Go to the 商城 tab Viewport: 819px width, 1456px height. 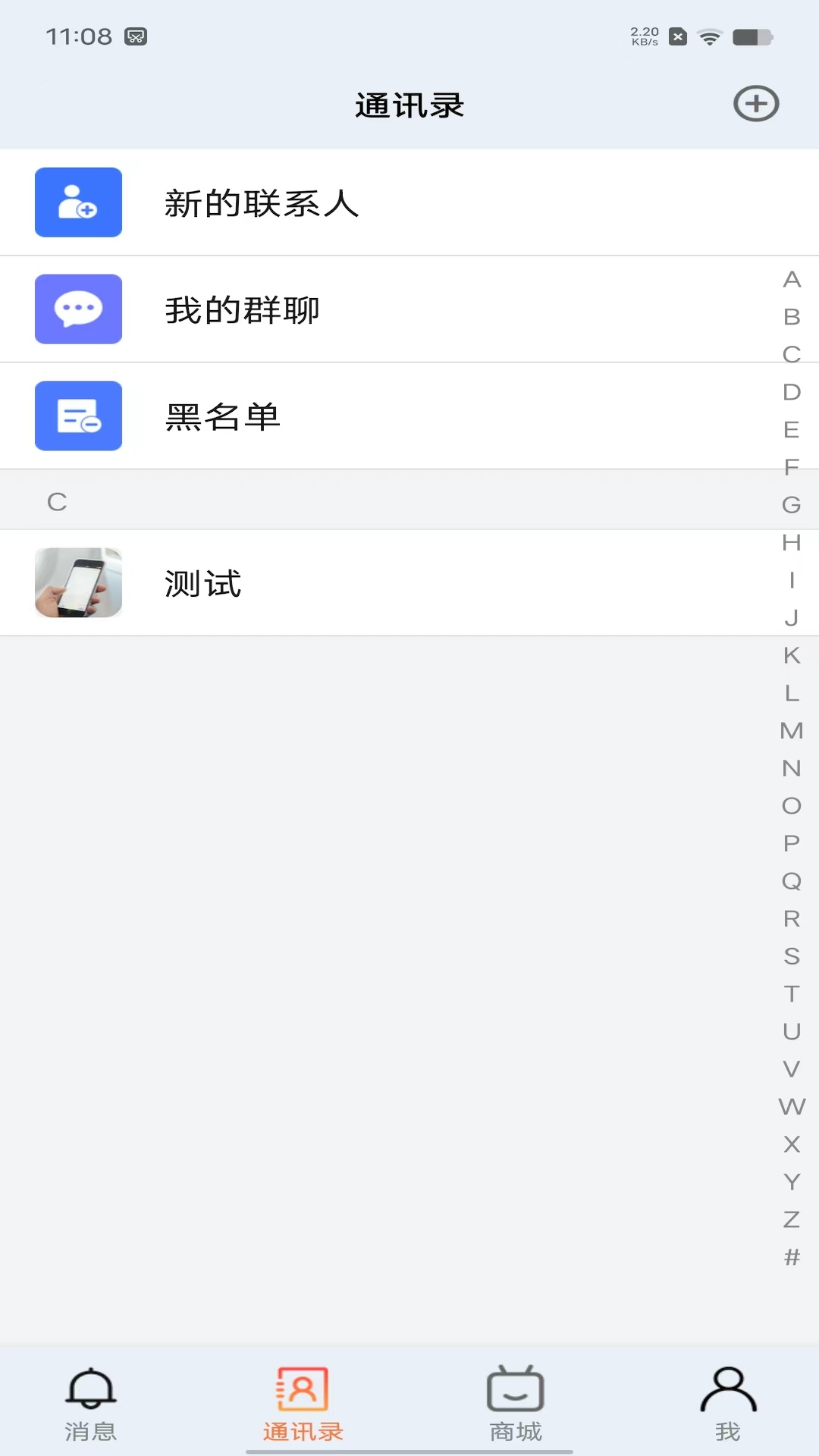[516, 1404]
